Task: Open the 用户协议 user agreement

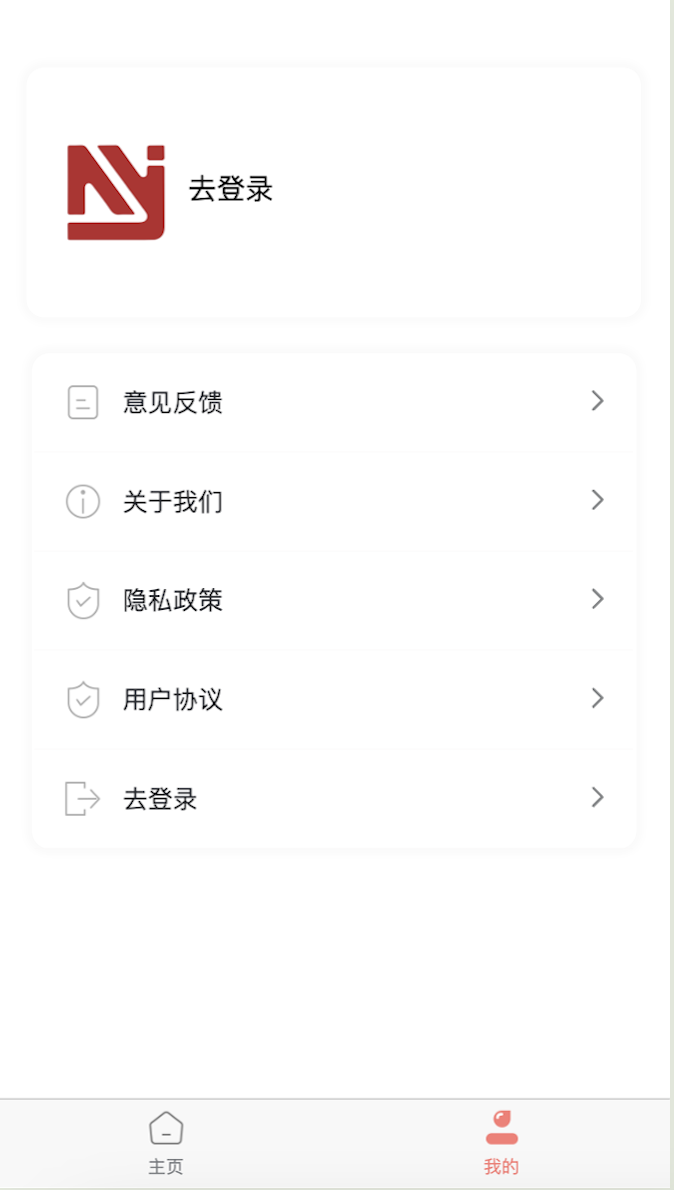Action: (x=334, y=699)
